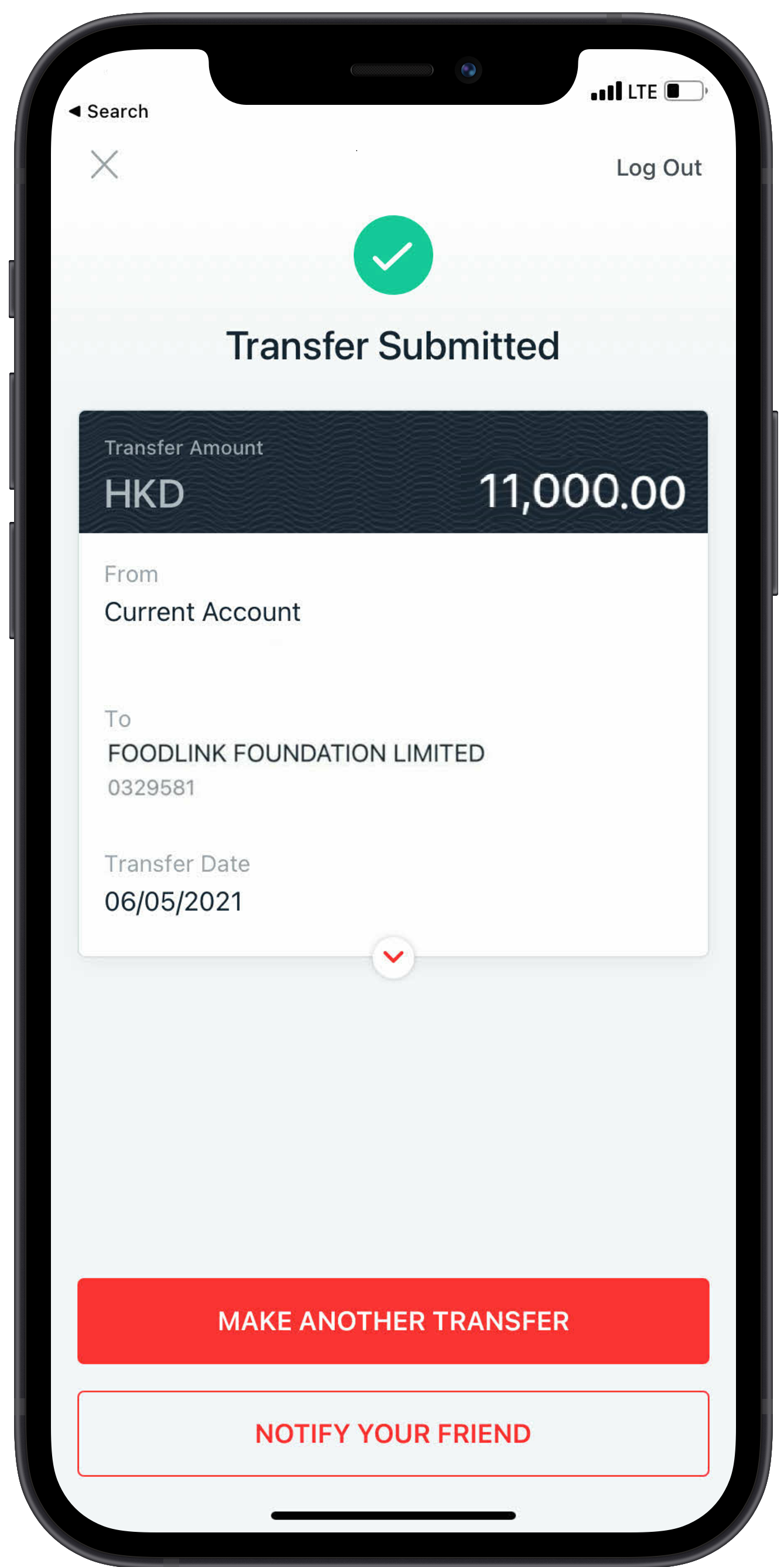The image size is (784, 1567).
Task: Close the transfer confirmation screen
Action: point(105,165)
